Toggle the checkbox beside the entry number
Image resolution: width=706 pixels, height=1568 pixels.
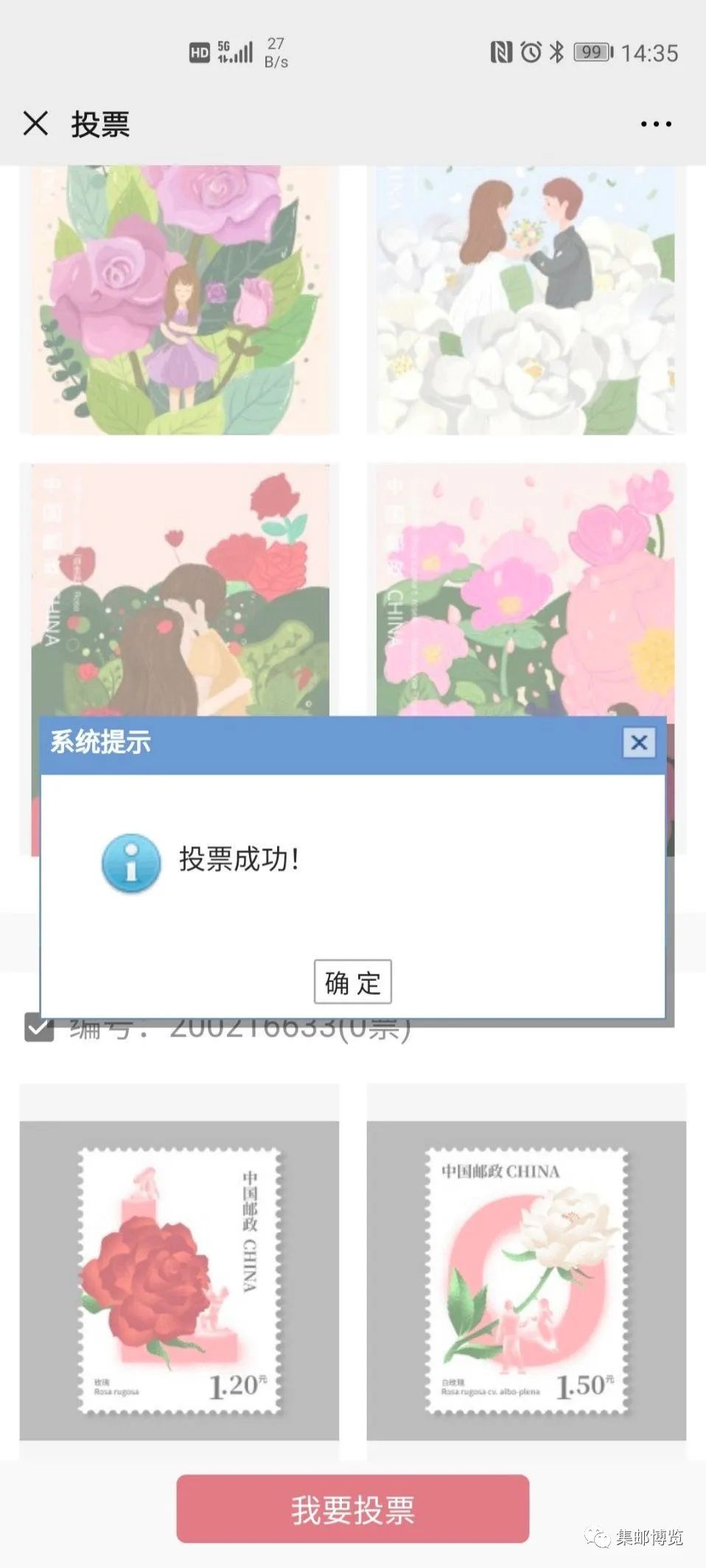(39, 1028)
